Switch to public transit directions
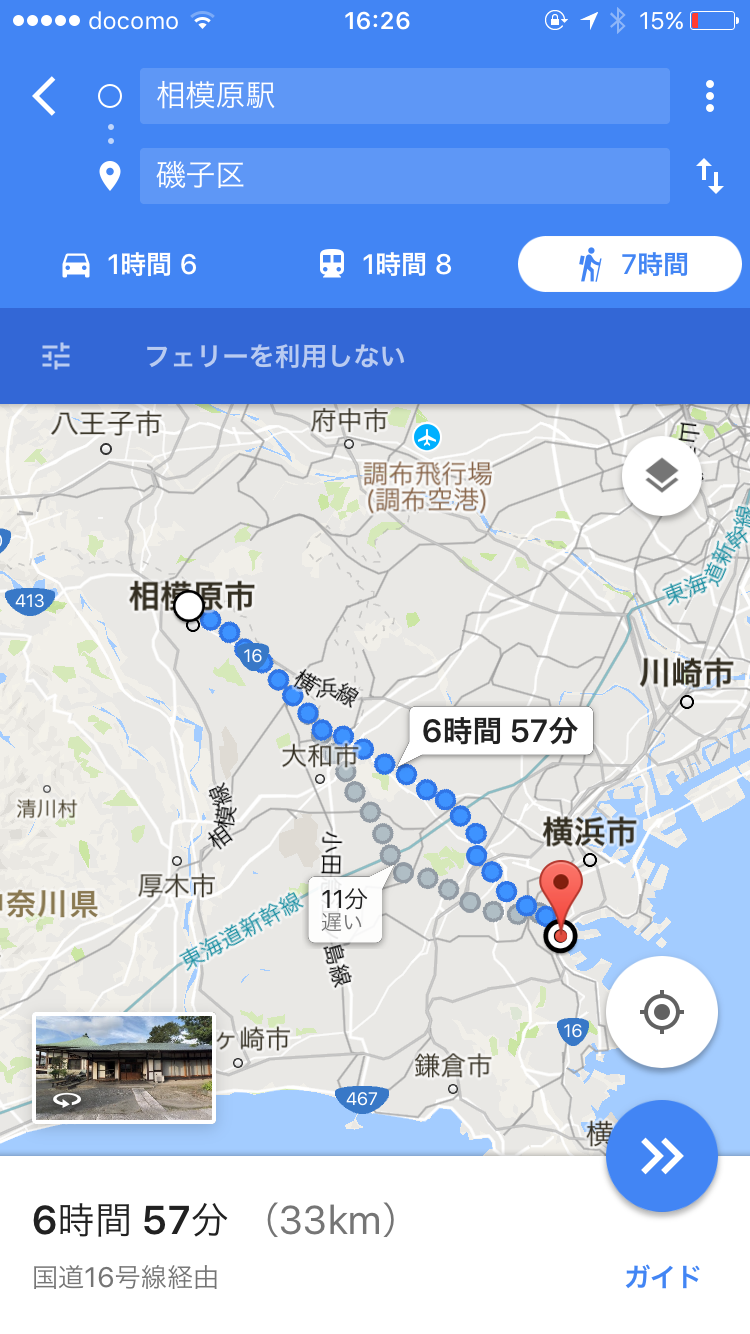 tap(385, 265)
